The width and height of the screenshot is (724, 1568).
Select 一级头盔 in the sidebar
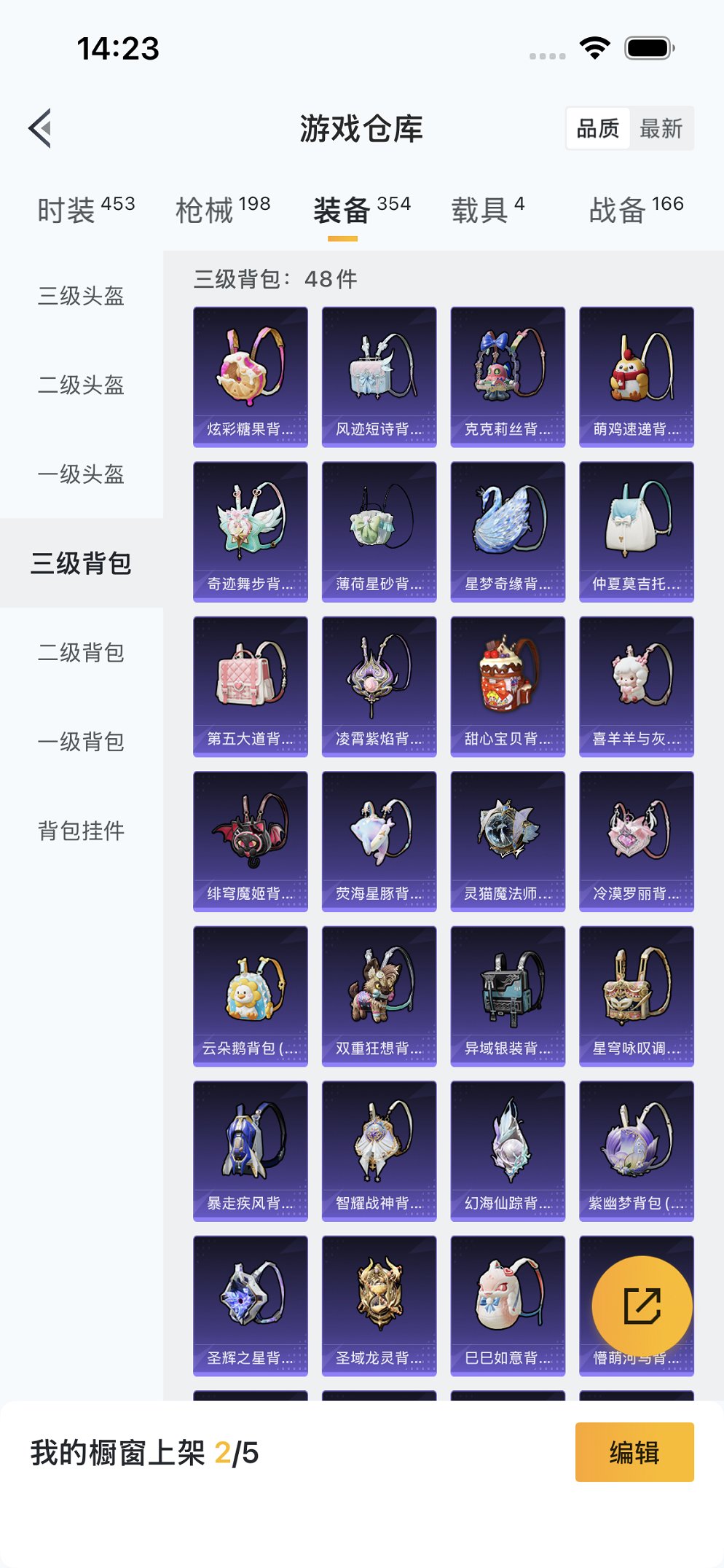(82, 475)
